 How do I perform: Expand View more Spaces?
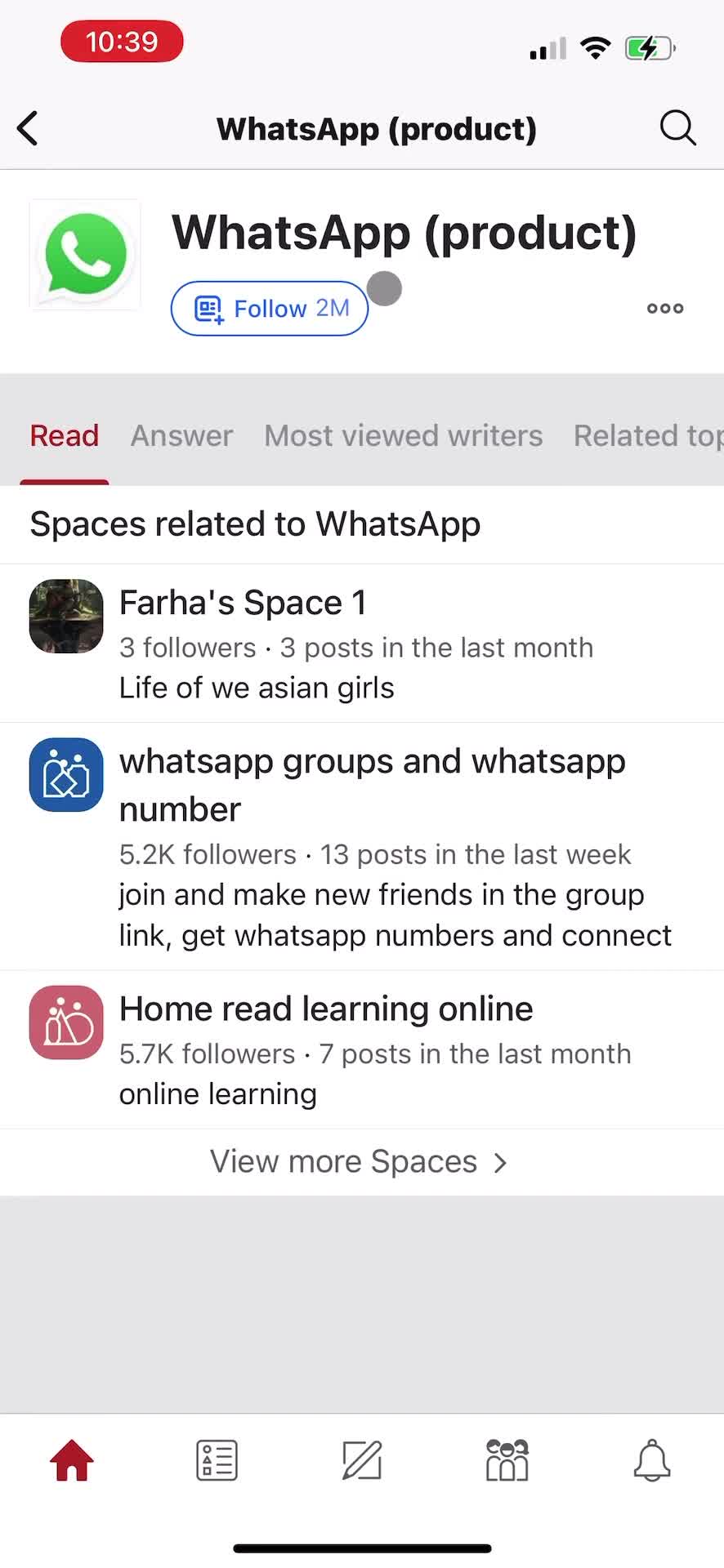pyautogui.click(x=345, y=1161)
